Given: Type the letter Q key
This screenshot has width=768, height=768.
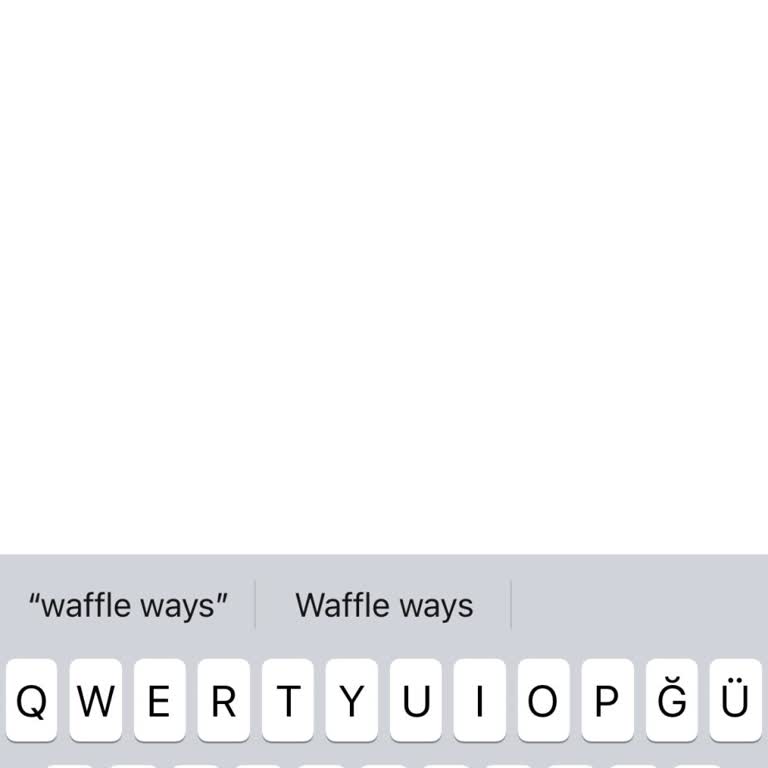Looking at the screenshot, I should coord(32,701).
